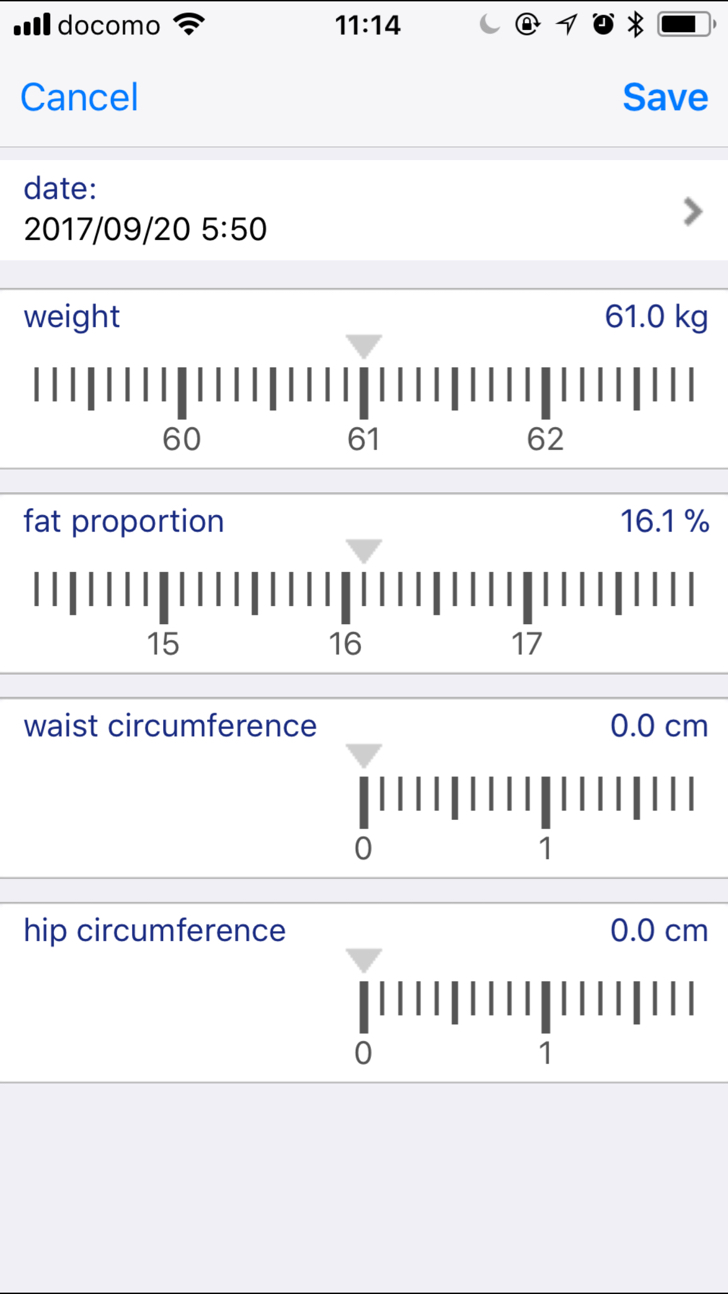Save the measurement entry
The image size is (728, 1294).
[x=665, y=97]
